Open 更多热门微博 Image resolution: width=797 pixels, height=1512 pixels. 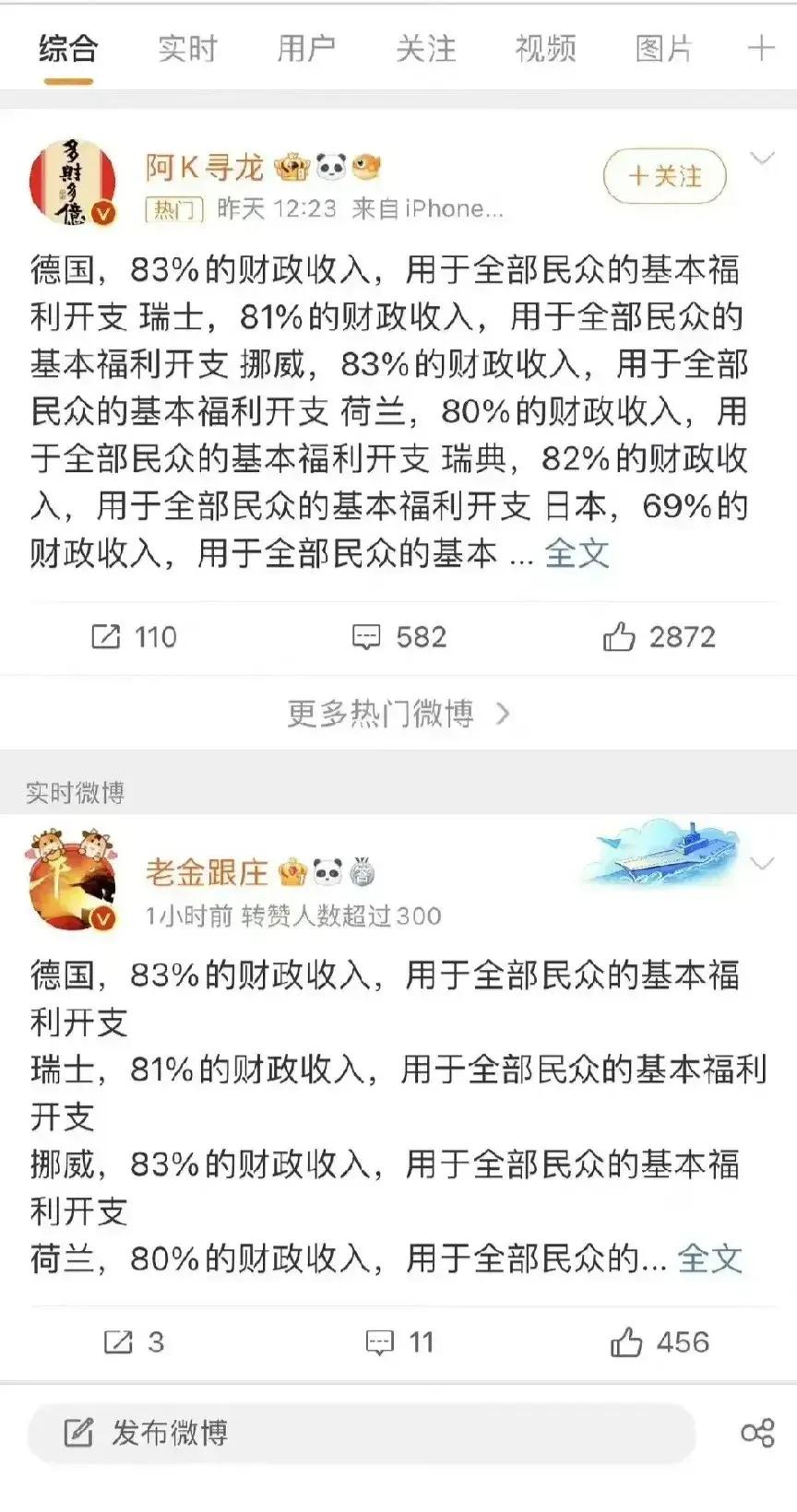click(x=398, y=714)
